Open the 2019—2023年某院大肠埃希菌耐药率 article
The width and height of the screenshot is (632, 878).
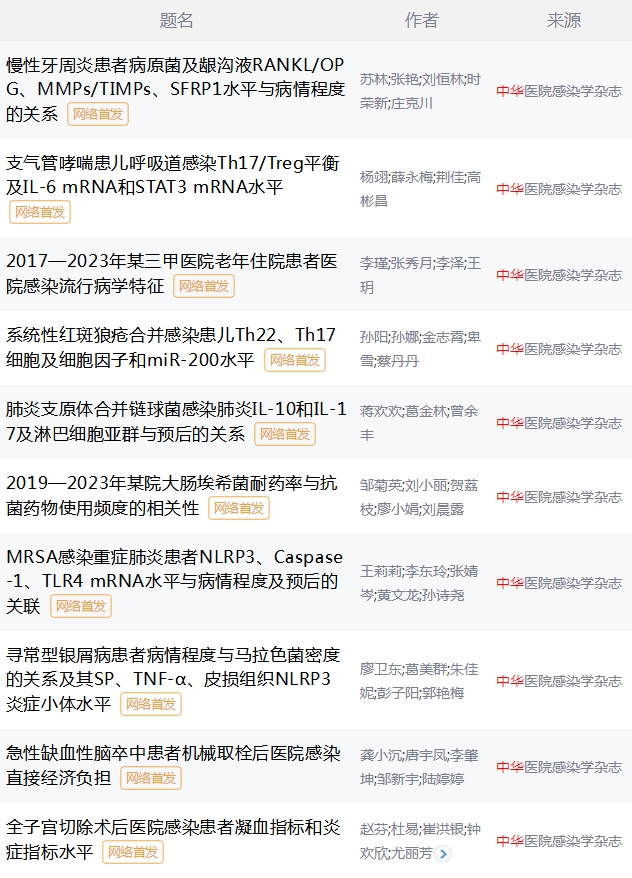click(x=171, y=483)
